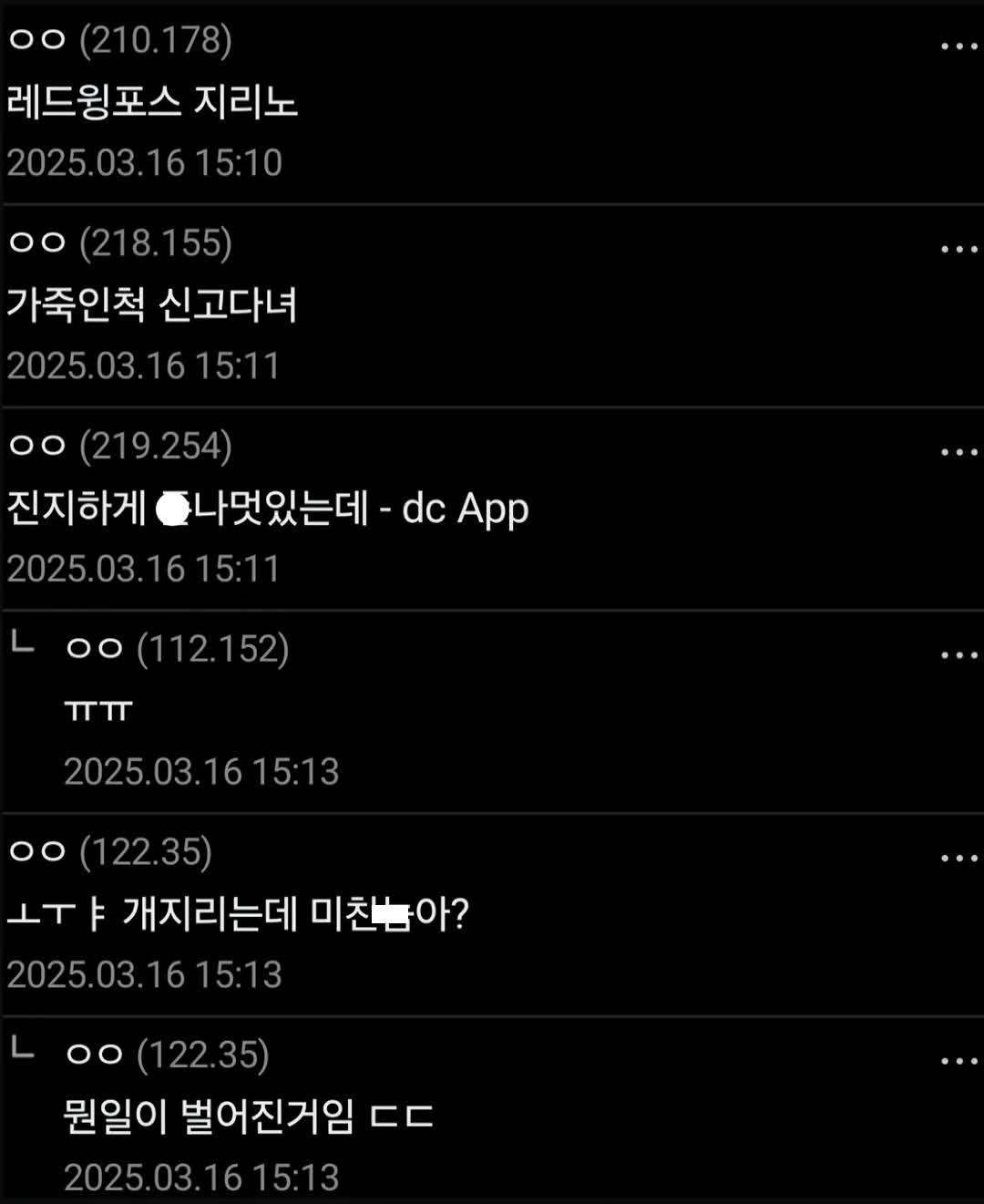
Task: Select the comment by ㅇㅇ (210.178)
Action: pos(152,101)
